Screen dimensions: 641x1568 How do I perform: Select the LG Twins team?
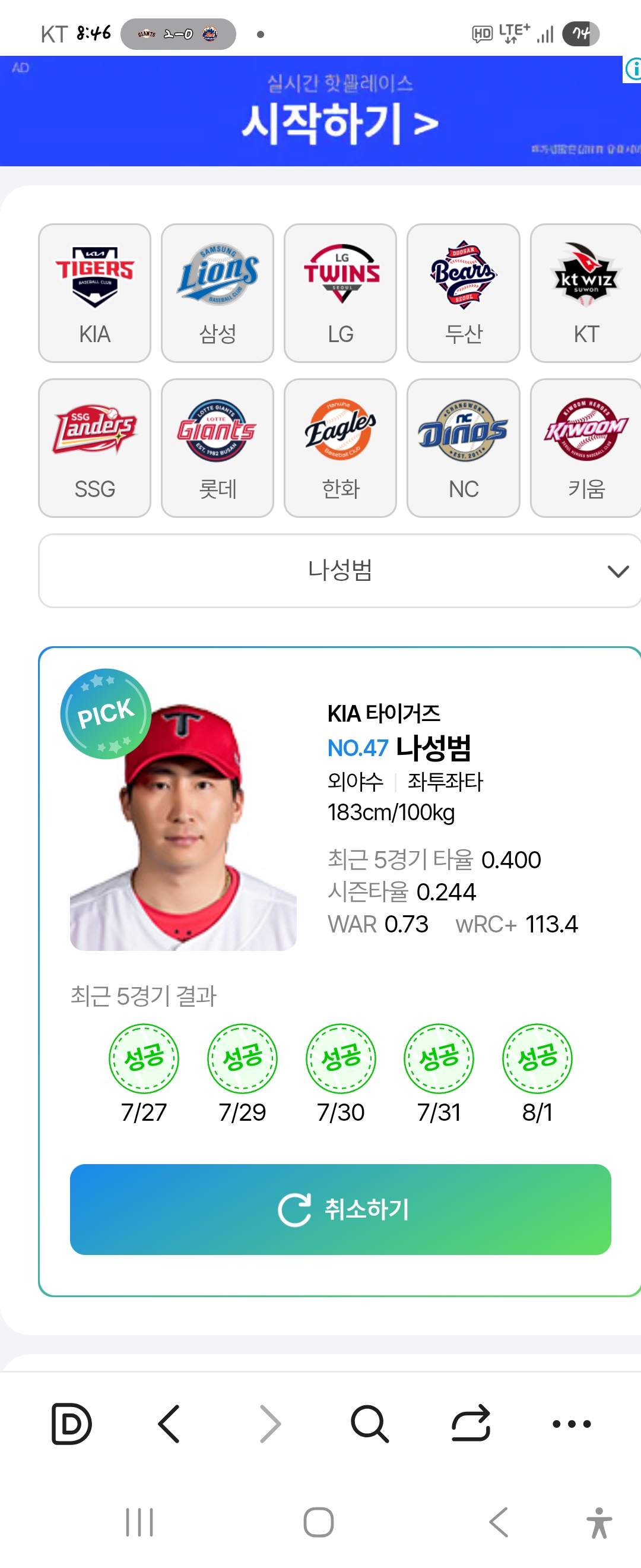340,293
